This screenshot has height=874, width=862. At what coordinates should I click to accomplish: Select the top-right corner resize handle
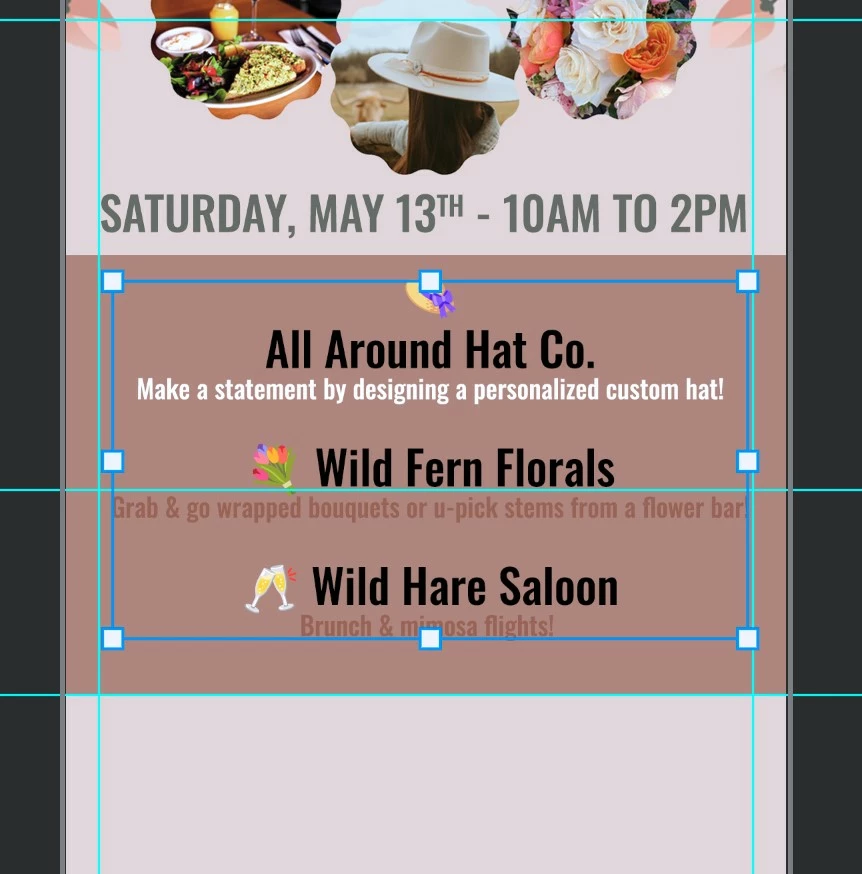pyautogui.click(x=747, y=282)
